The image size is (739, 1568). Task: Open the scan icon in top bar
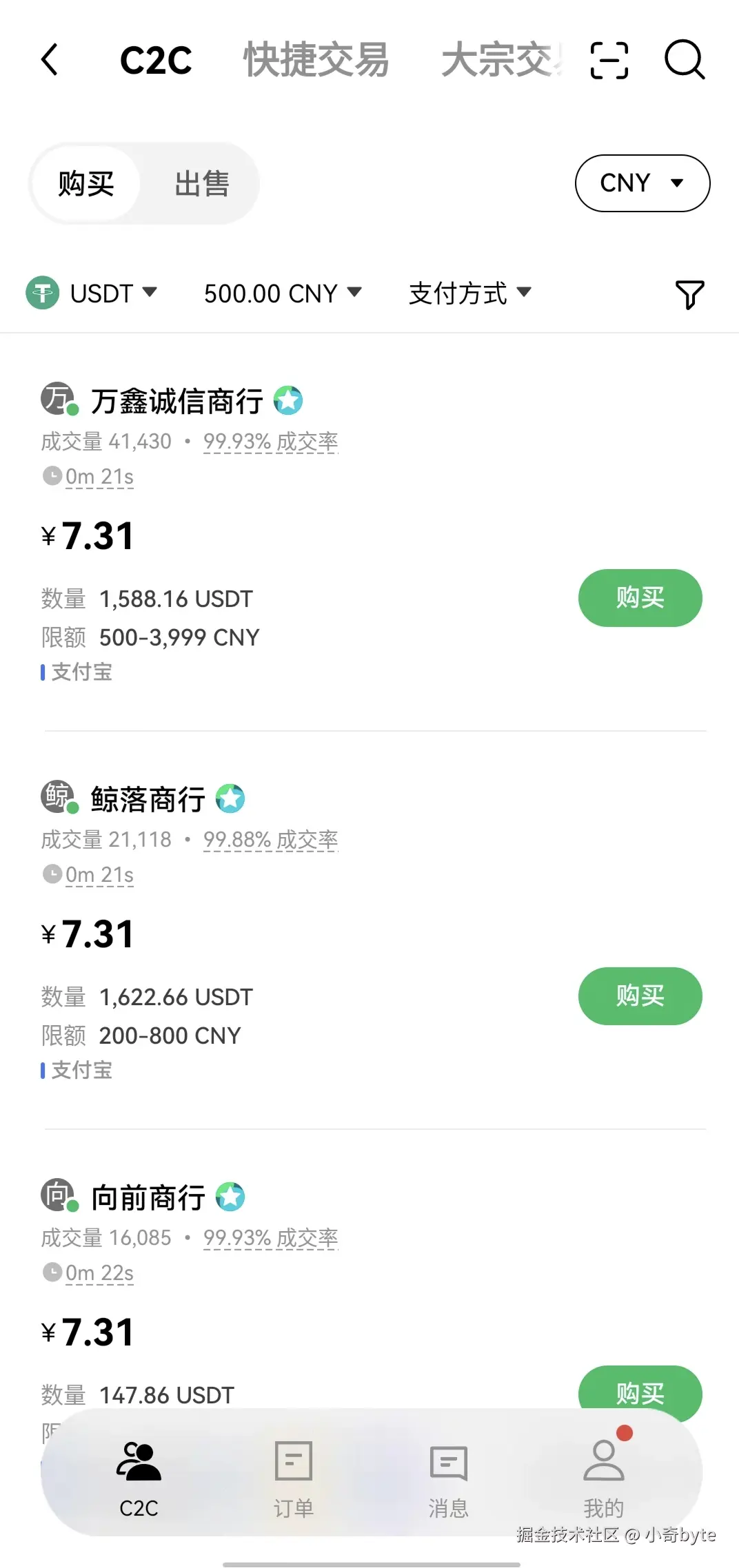(x=609, y=60)
